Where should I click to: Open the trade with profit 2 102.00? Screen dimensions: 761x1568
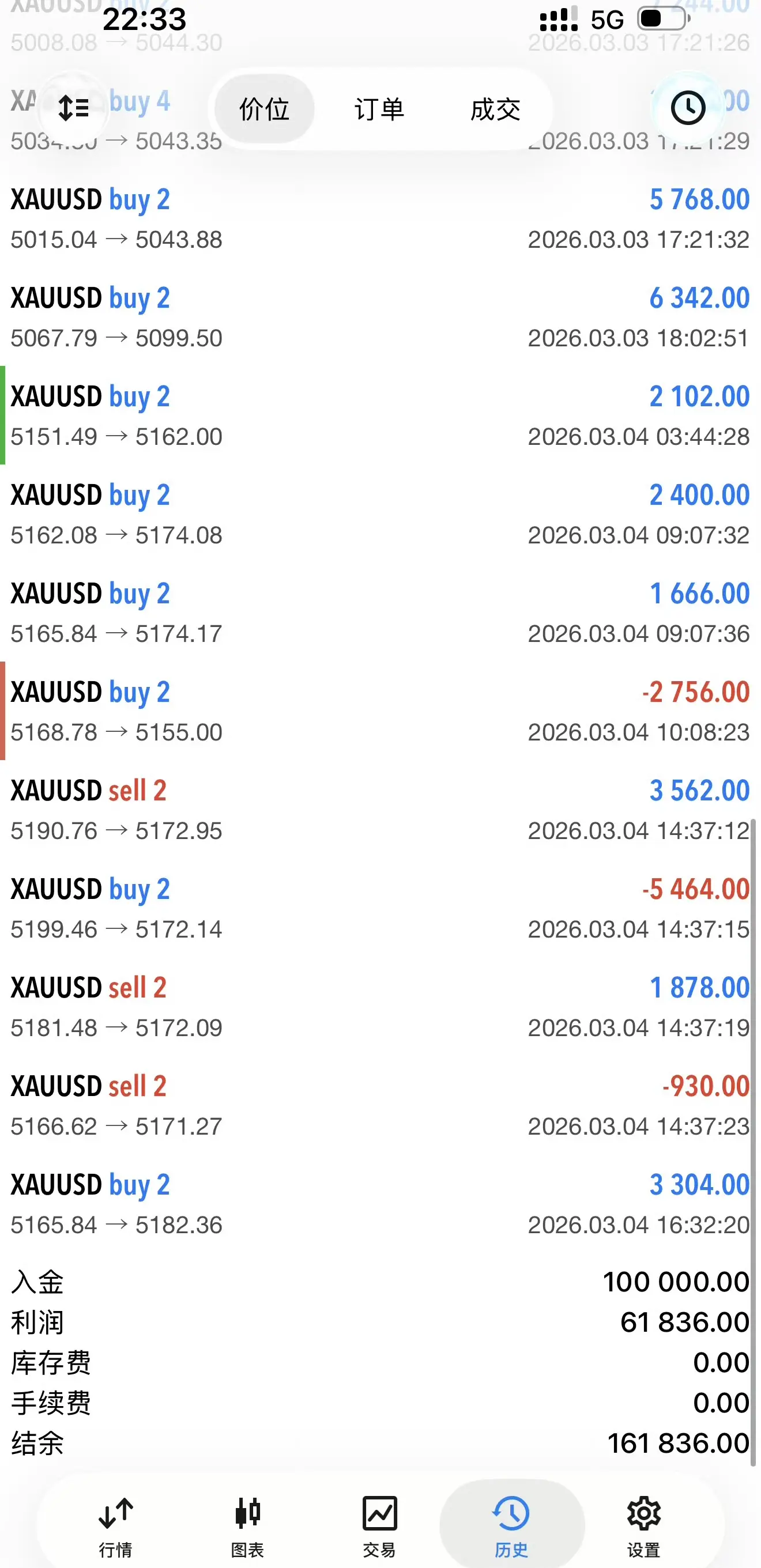(380, 415)
